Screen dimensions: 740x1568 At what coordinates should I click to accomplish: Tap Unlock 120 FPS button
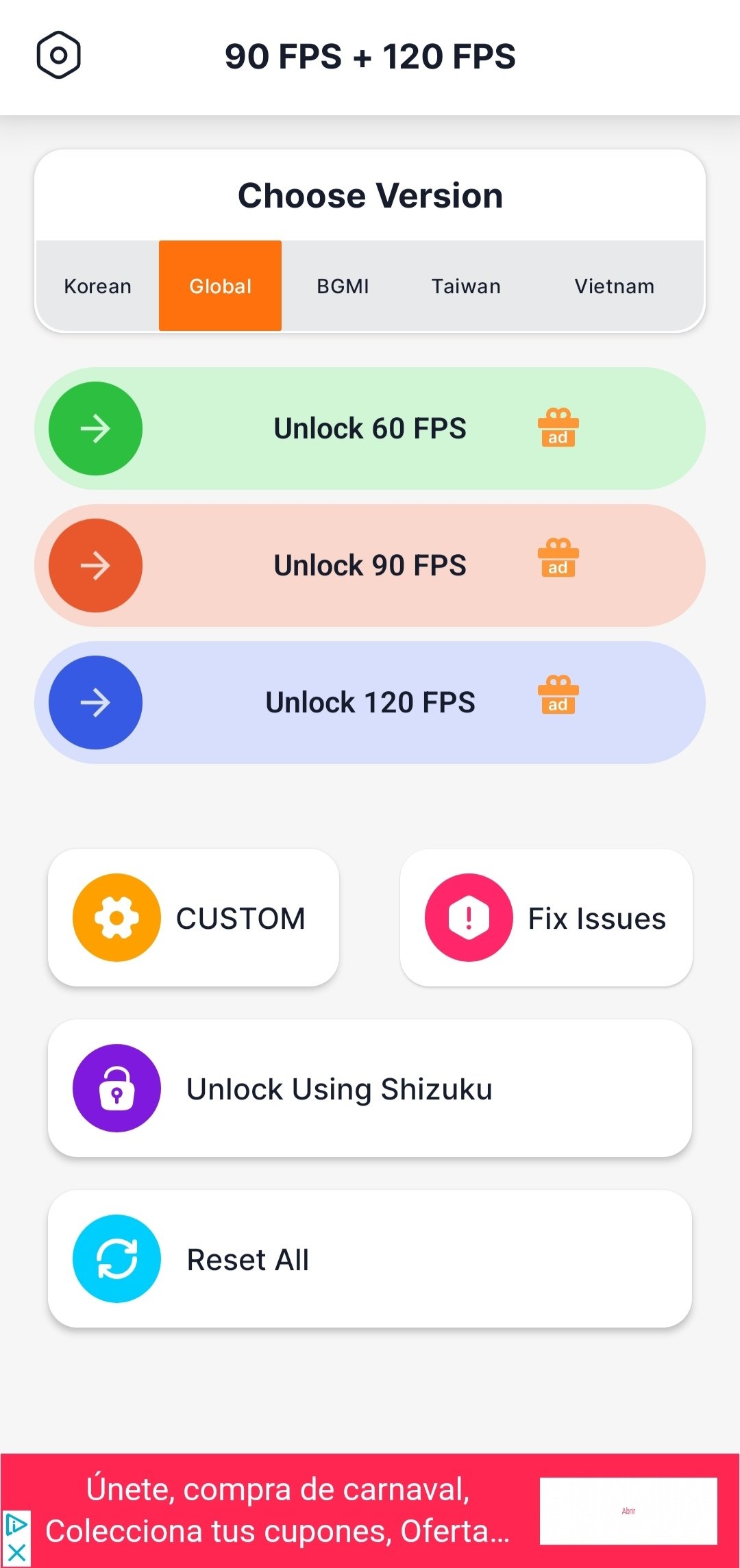point(370,703)
